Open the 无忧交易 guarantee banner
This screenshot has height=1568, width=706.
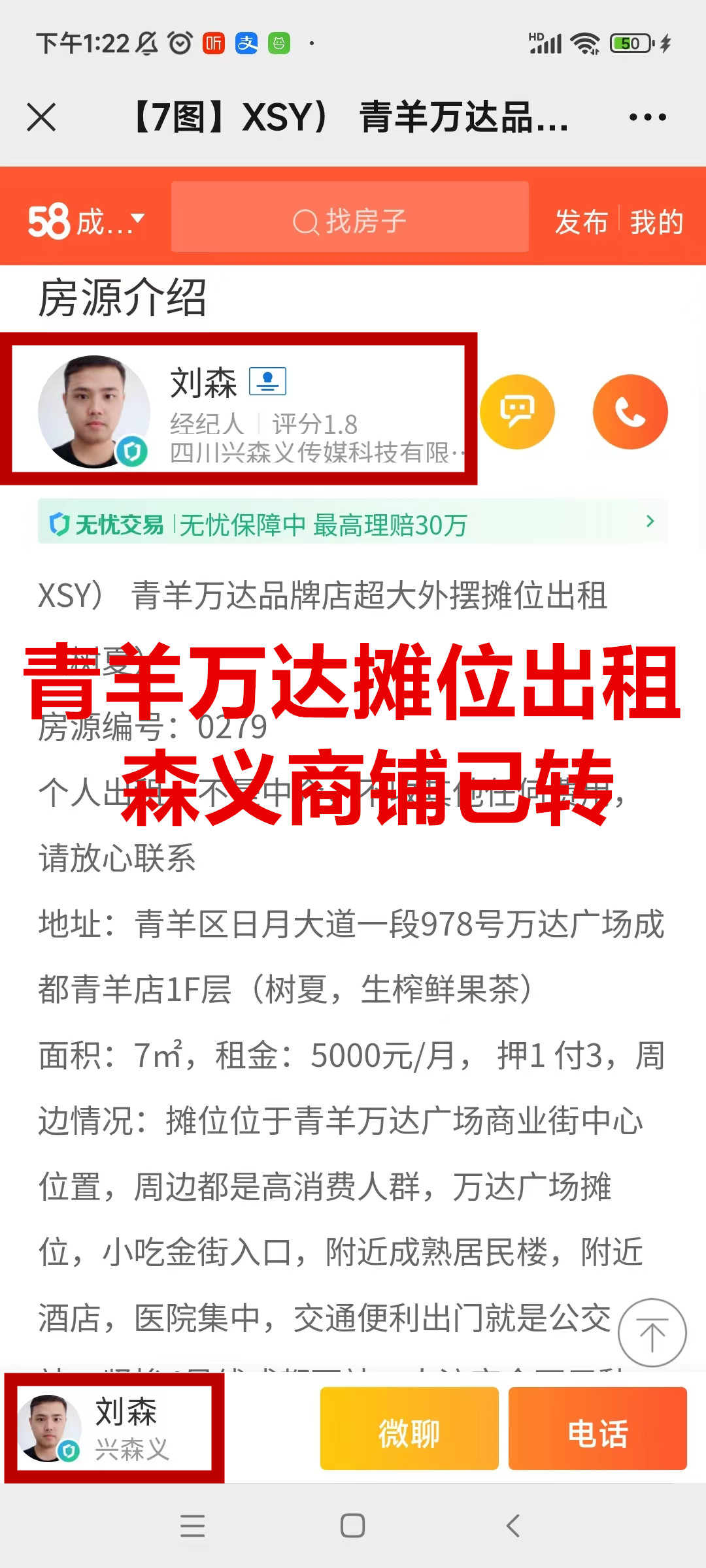pyautogui.click(x=353, y=523)
